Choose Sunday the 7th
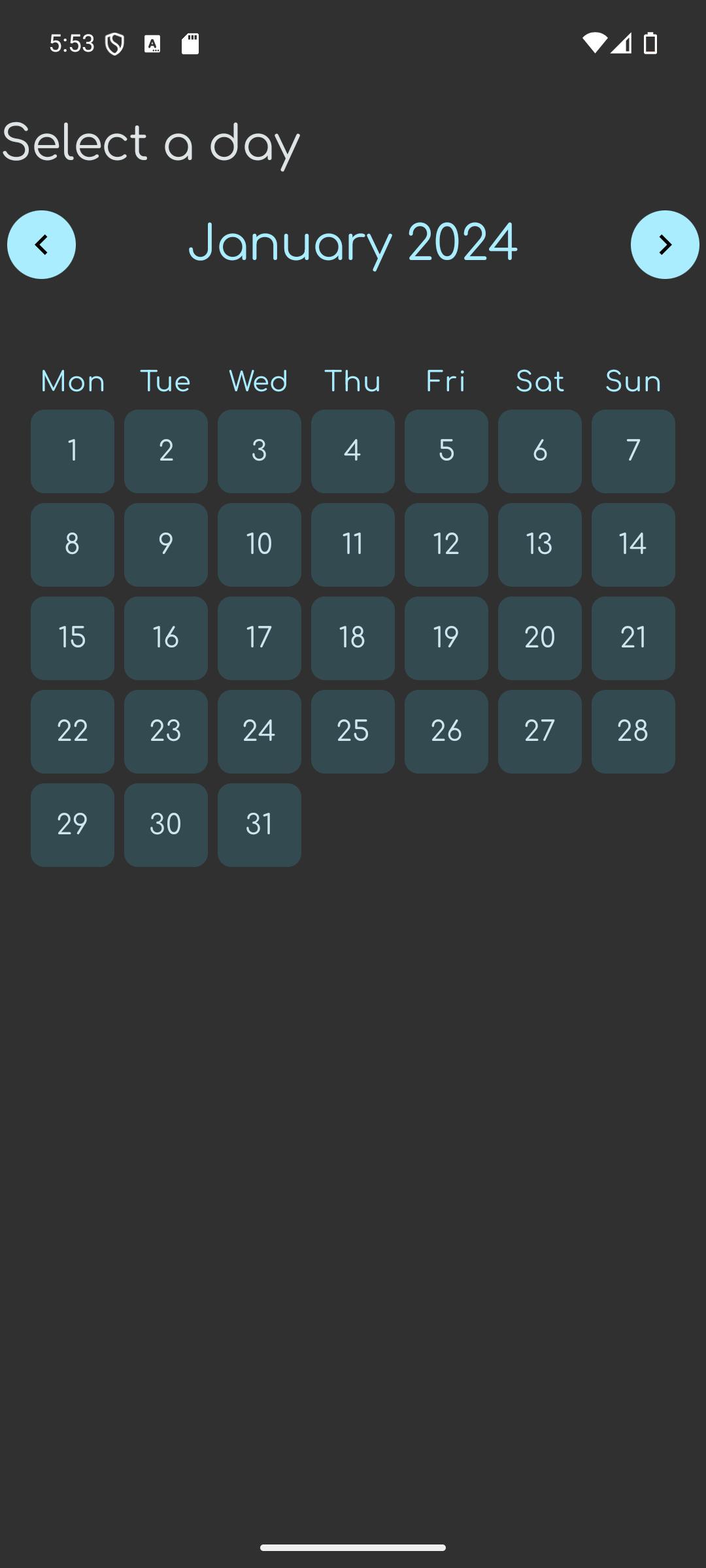This screenshot has width=706, height=1568. 633,451
